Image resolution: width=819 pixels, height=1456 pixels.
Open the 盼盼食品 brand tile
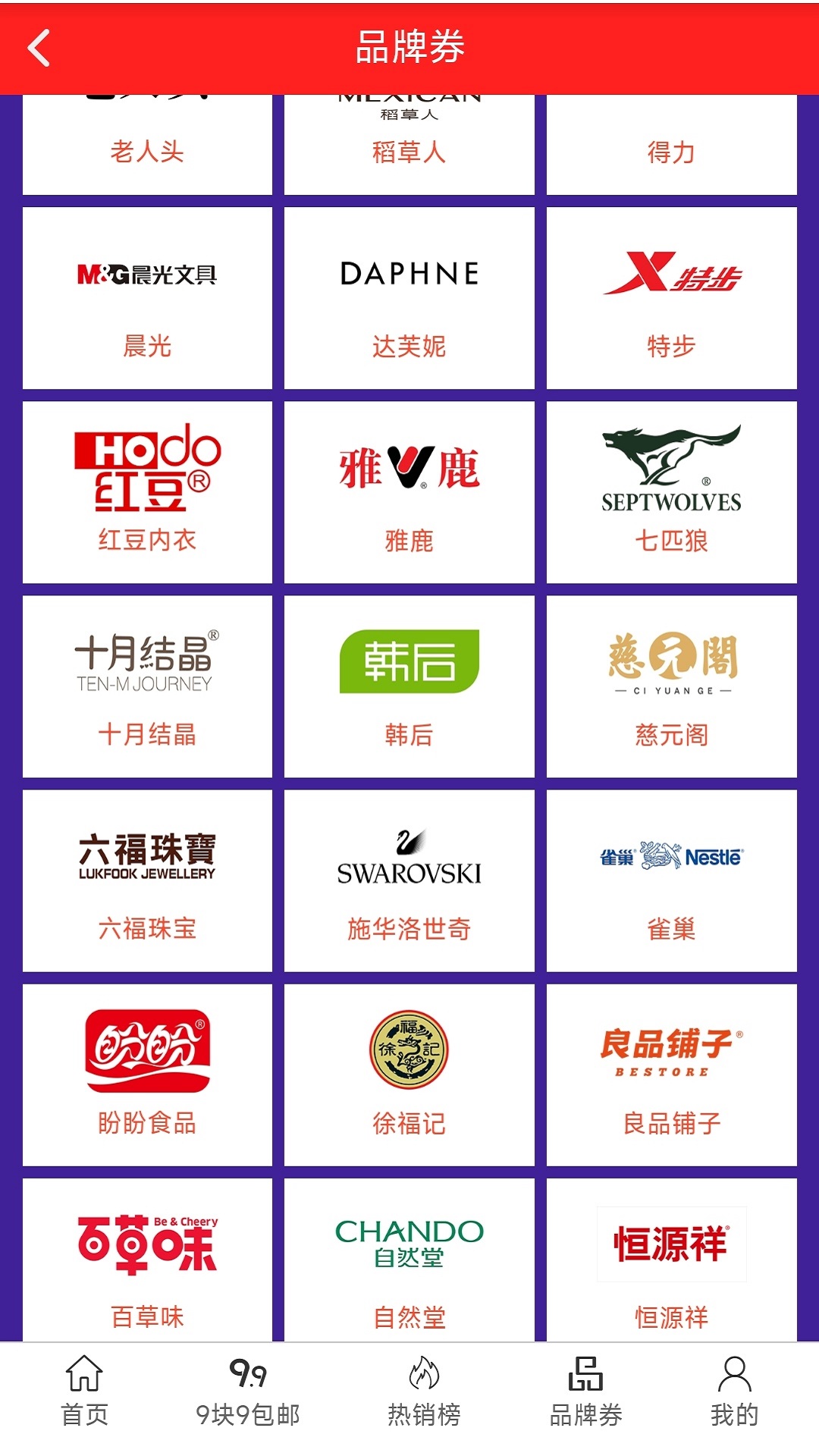click(x=147, y=1075)
